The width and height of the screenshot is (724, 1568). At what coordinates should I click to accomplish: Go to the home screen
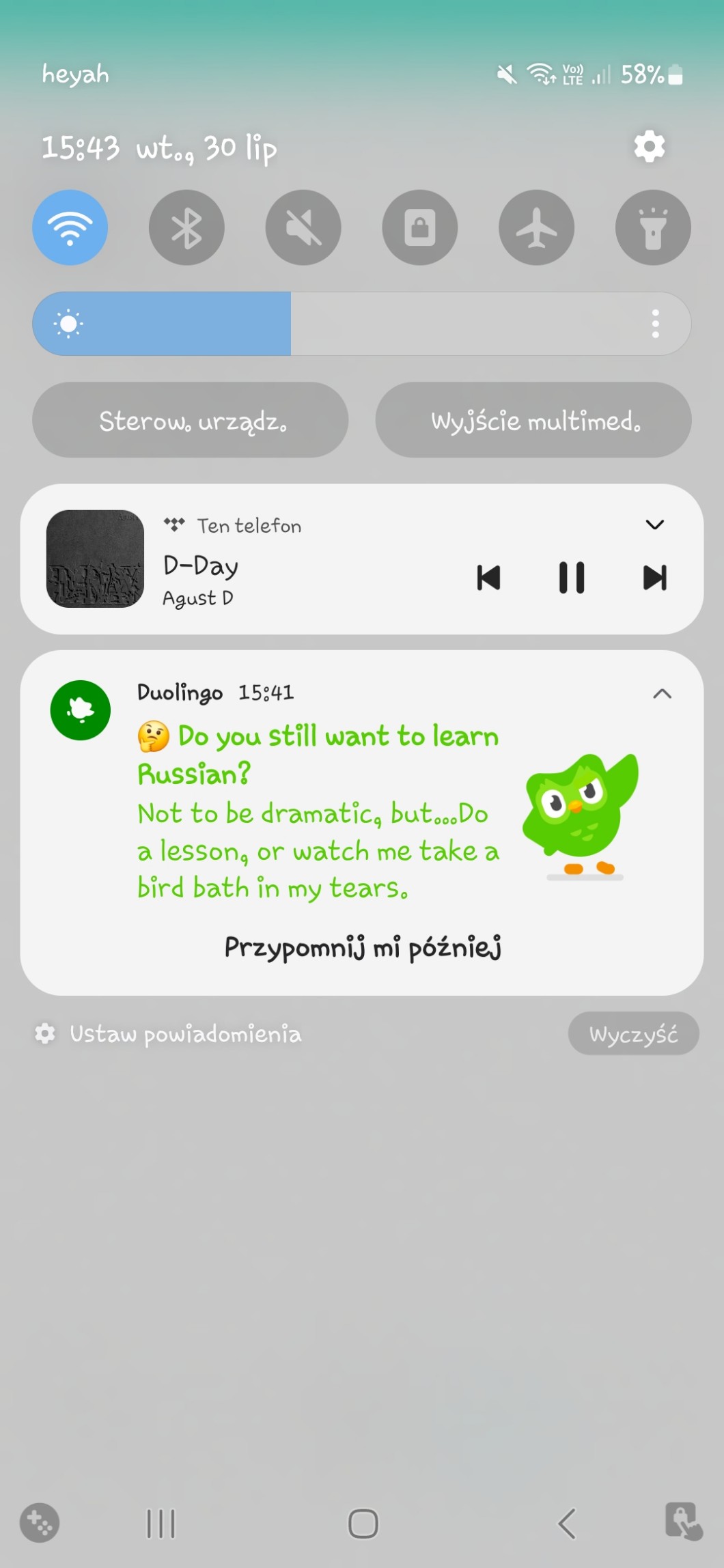(363, 1524)
